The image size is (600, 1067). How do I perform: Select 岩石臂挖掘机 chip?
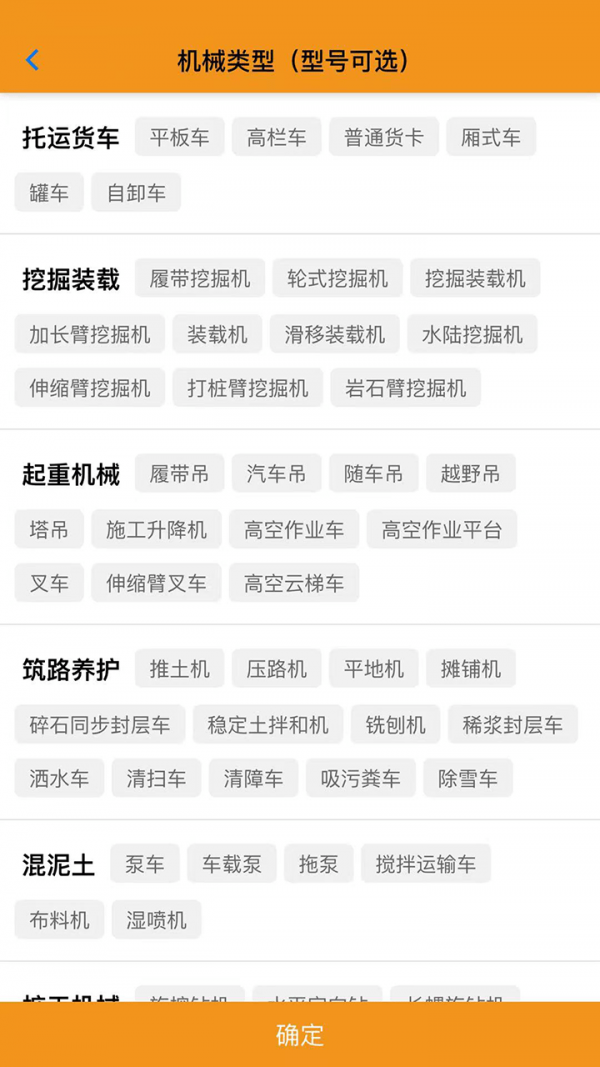[405, 388]
